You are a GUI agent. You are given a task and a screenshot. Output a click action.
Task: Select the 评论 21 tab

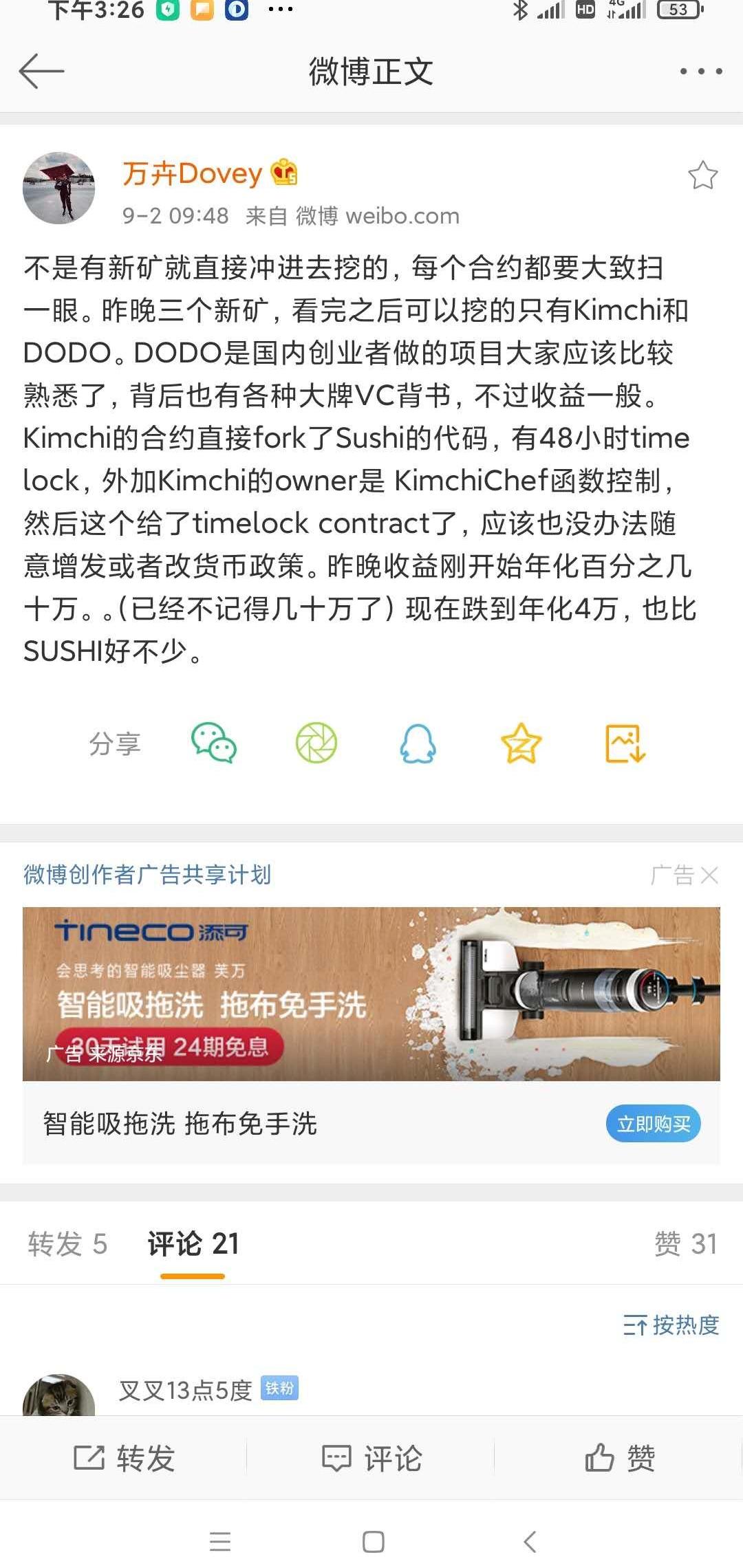[193, 1244]
